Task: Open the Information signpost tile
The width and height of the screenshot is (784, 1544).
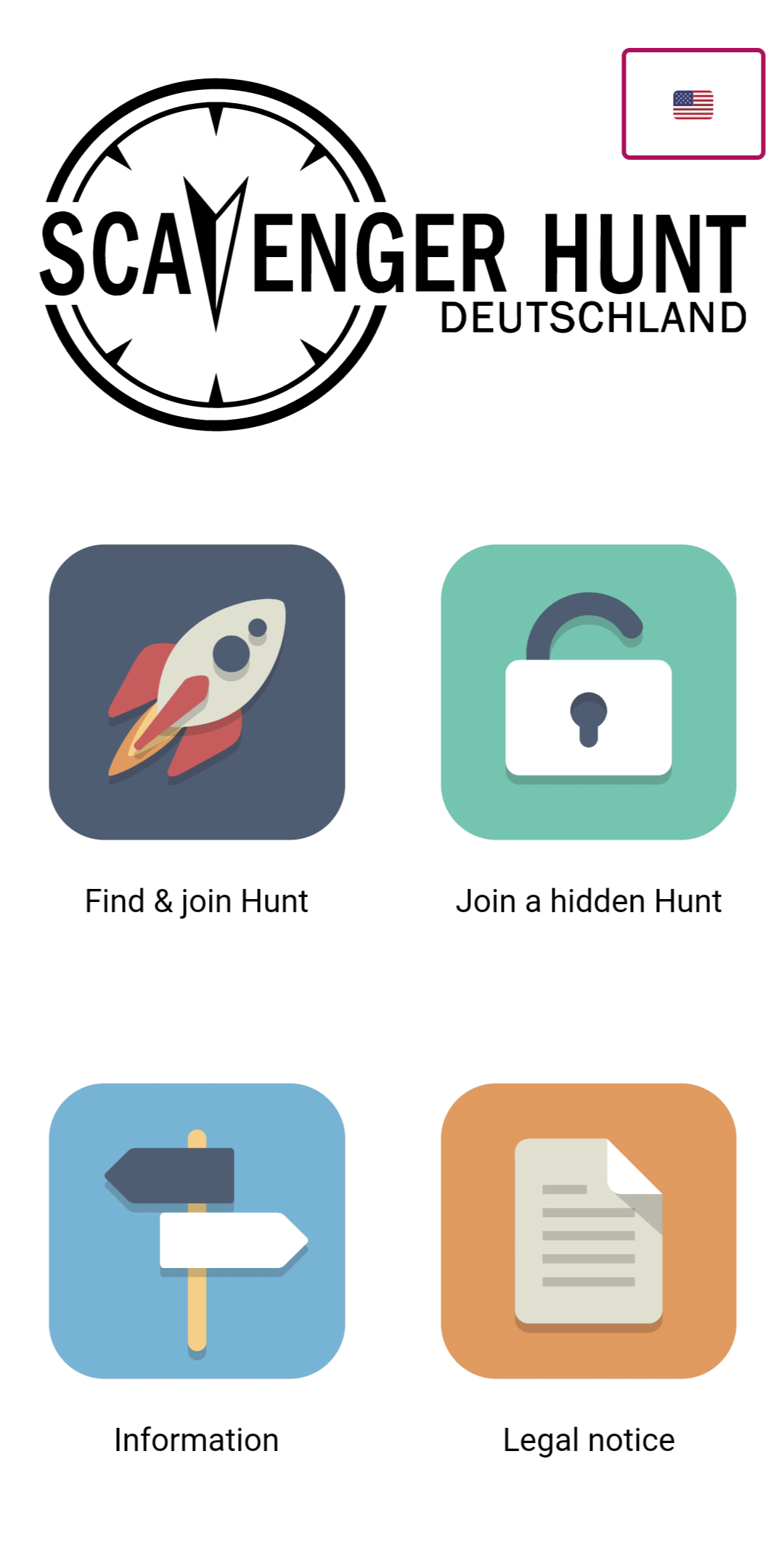Action: coord(197,1231)
